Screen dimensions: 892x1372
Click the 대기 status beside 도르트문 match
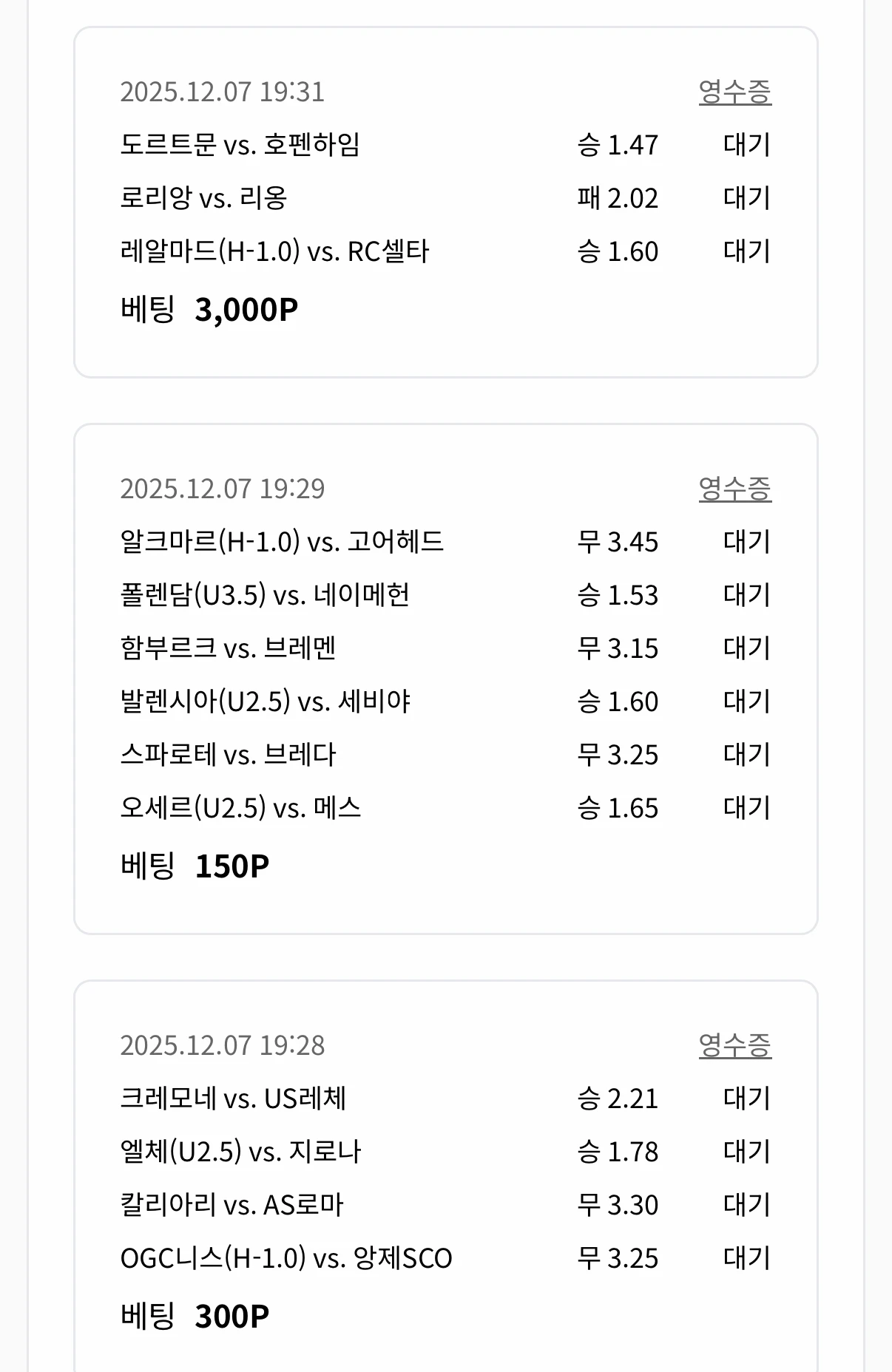pyautogui.click(x=749, y=145)
